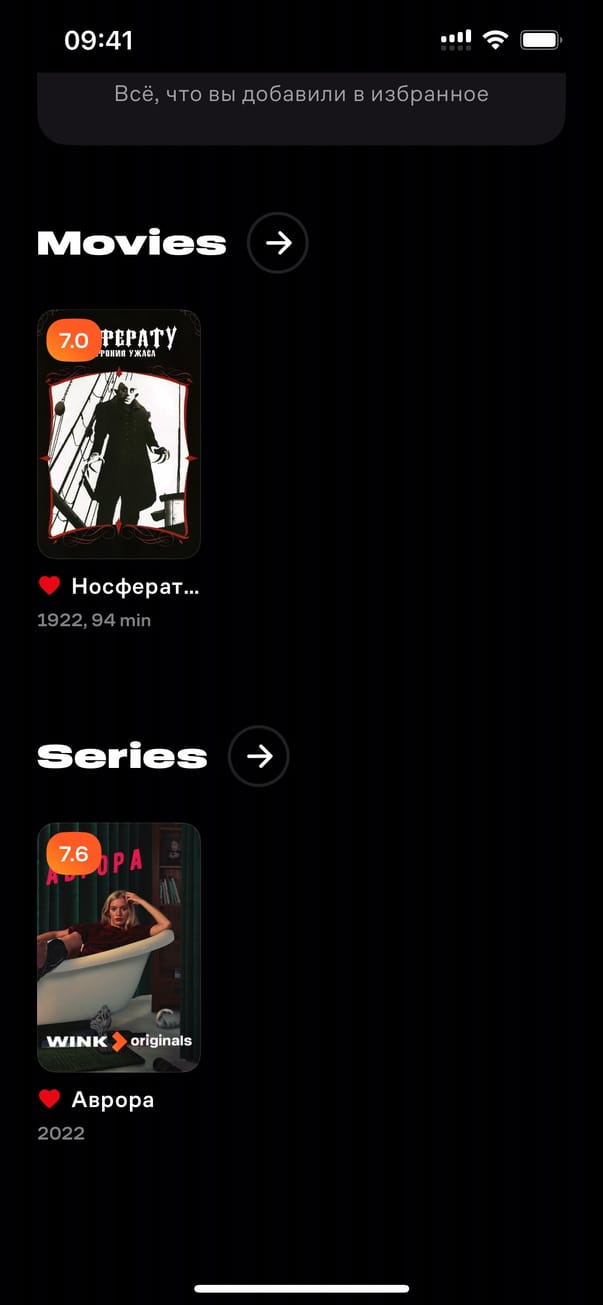Open the Носферату movie poster
Image resolution: width=603 pixels, height=1305 pixels.
[119, 435]
